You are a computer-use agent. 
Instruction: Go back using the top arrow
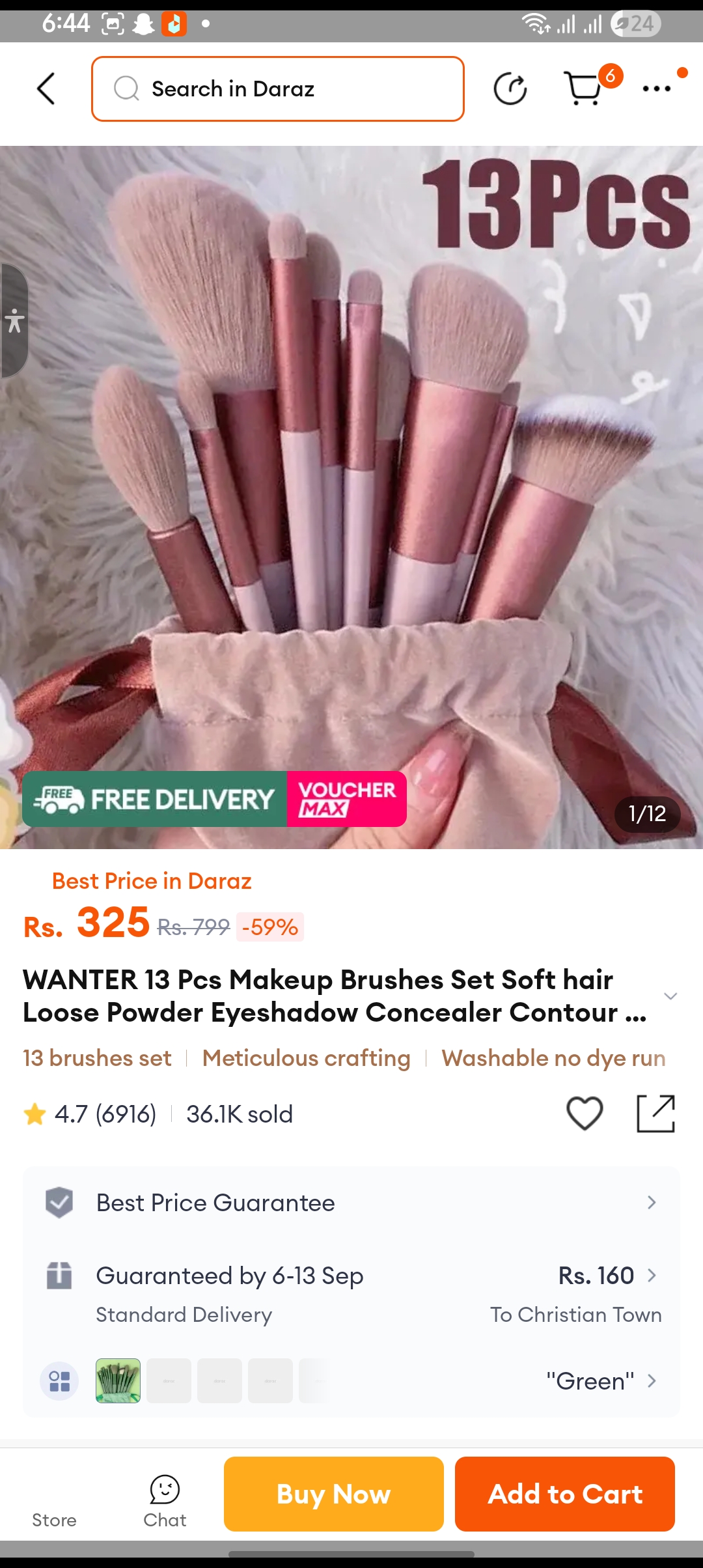point(46,89)
